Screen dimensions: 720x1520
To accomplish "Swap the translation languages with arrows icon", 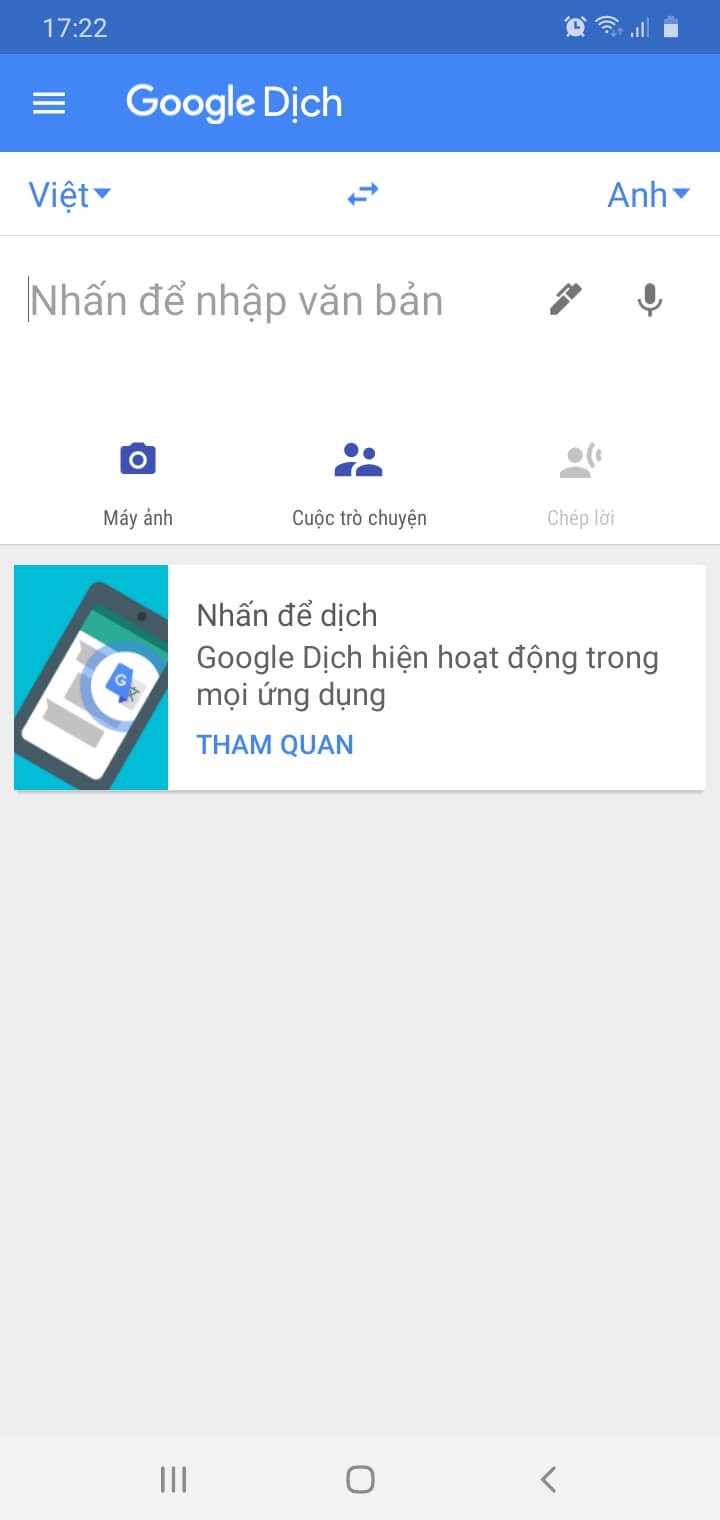I will [x=362, y=194].
